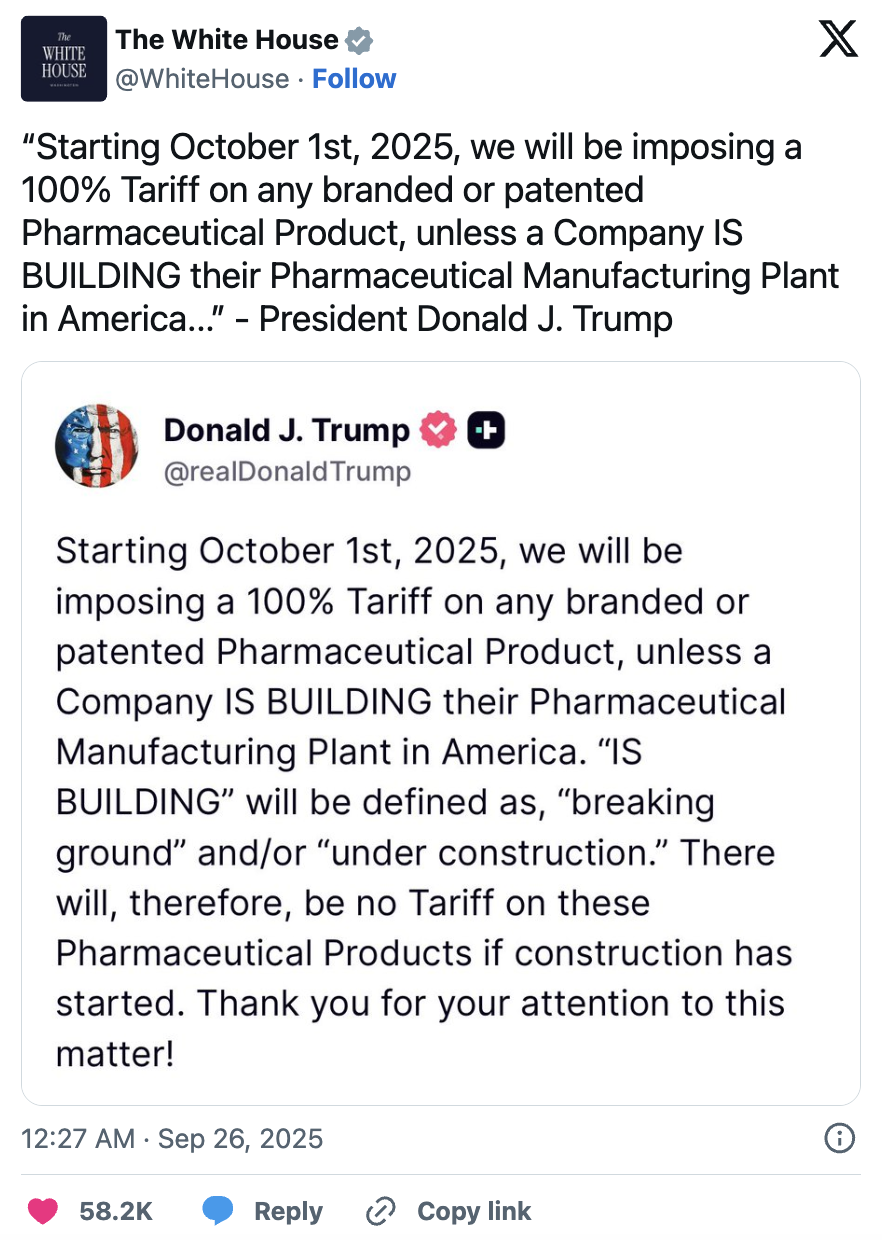Viewport: 882px width, 1240px height.
Task: Open The White House account name
Action: click(x=227, y=40)
